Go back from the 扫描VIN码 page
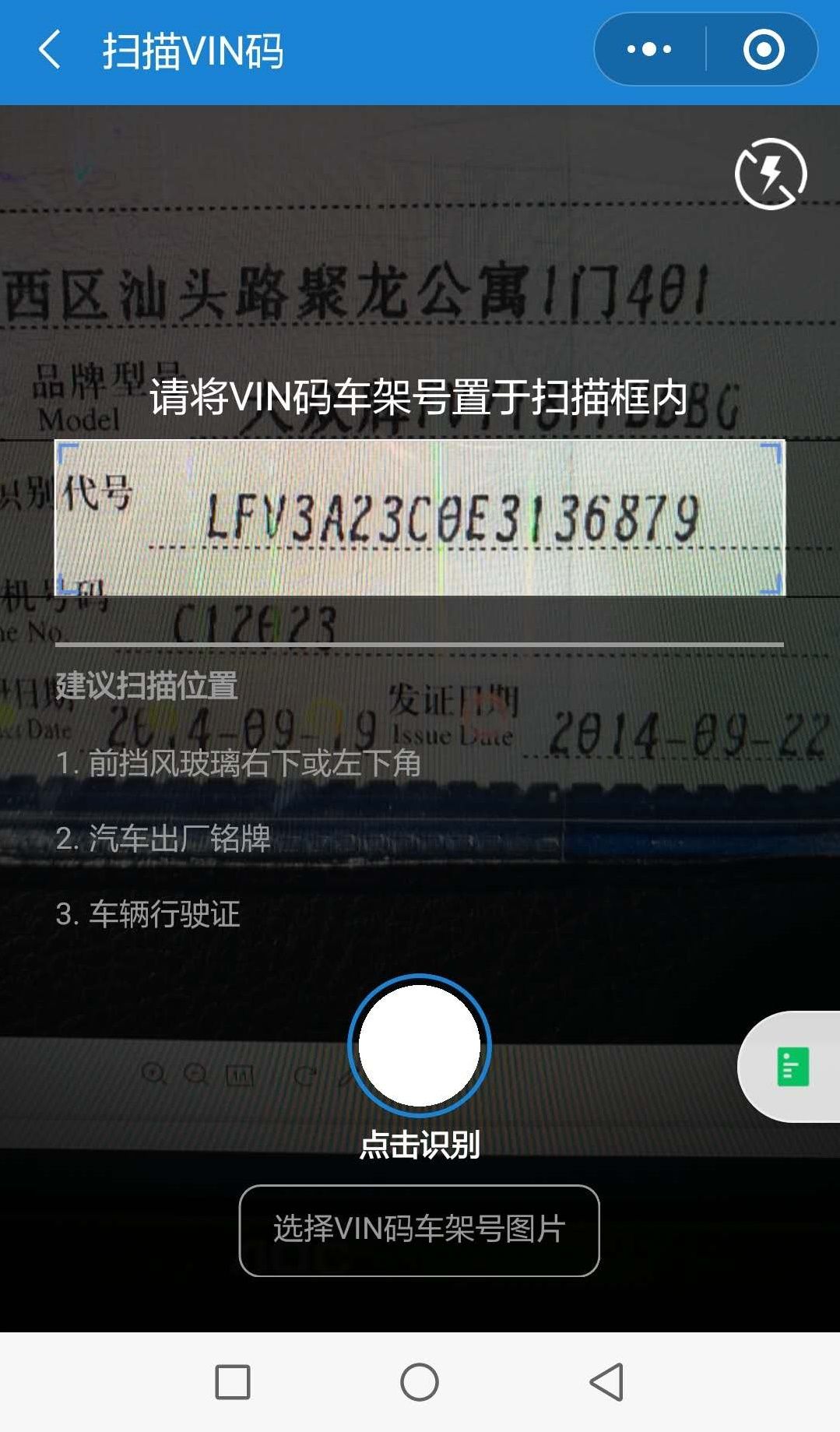The height and width of the screenshot is (1432, 840). click(50, 51)
